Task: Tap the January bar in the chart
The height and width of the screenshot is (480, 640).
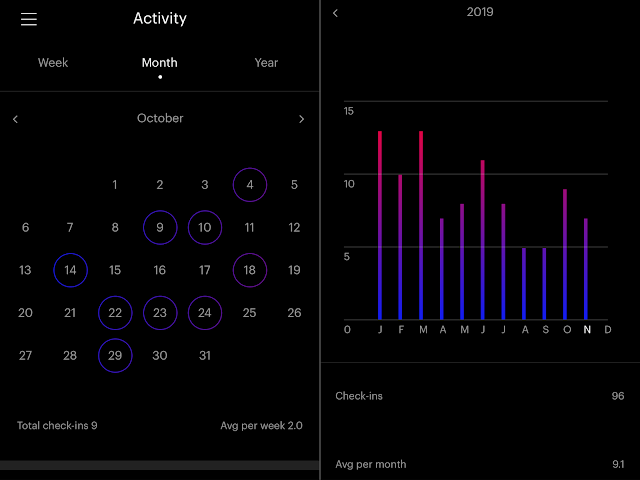Action: pos(380,225)
